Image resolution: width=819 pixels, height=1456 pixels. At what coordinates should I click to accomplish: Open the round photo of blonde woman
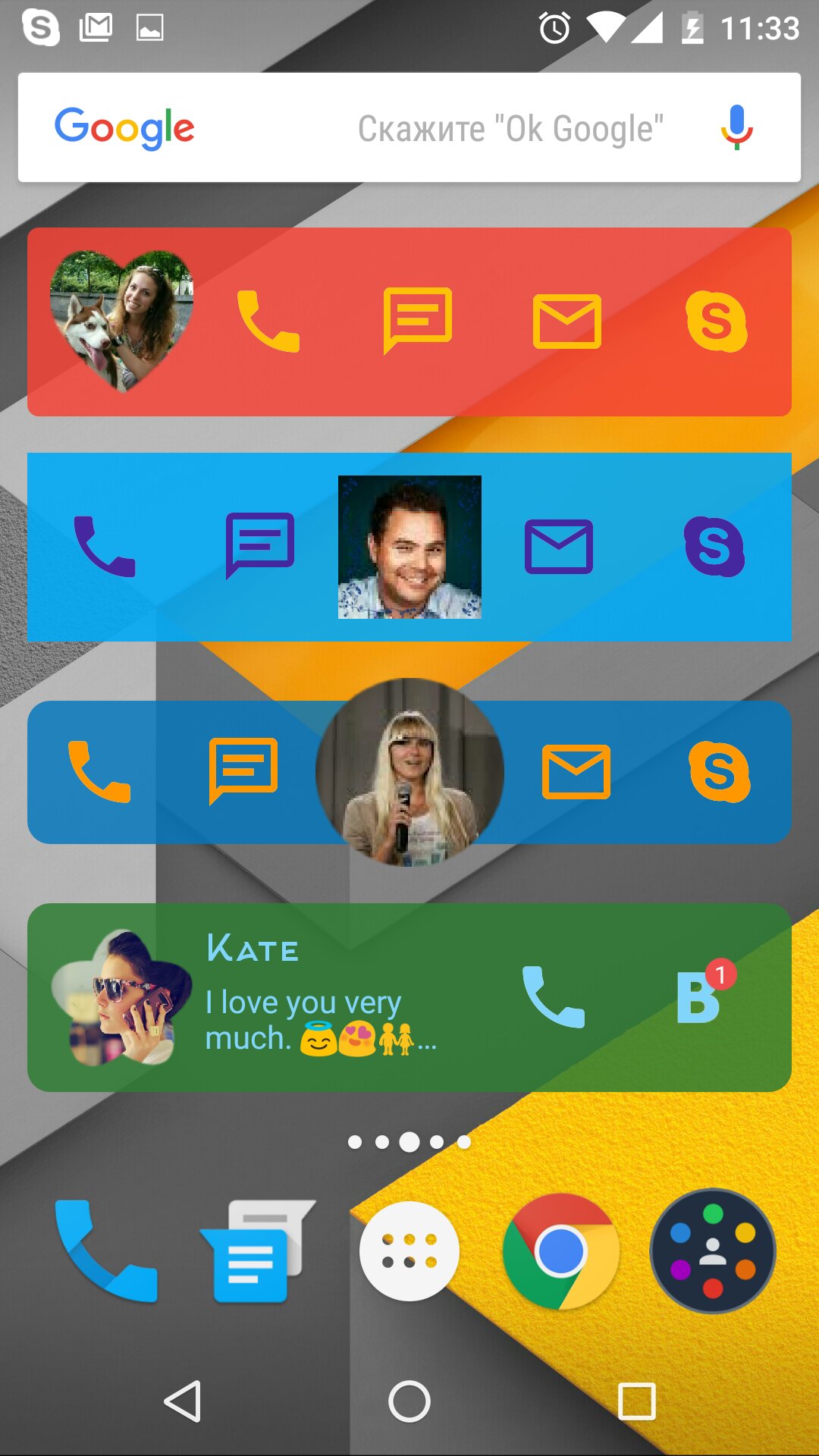click(409, 772)
